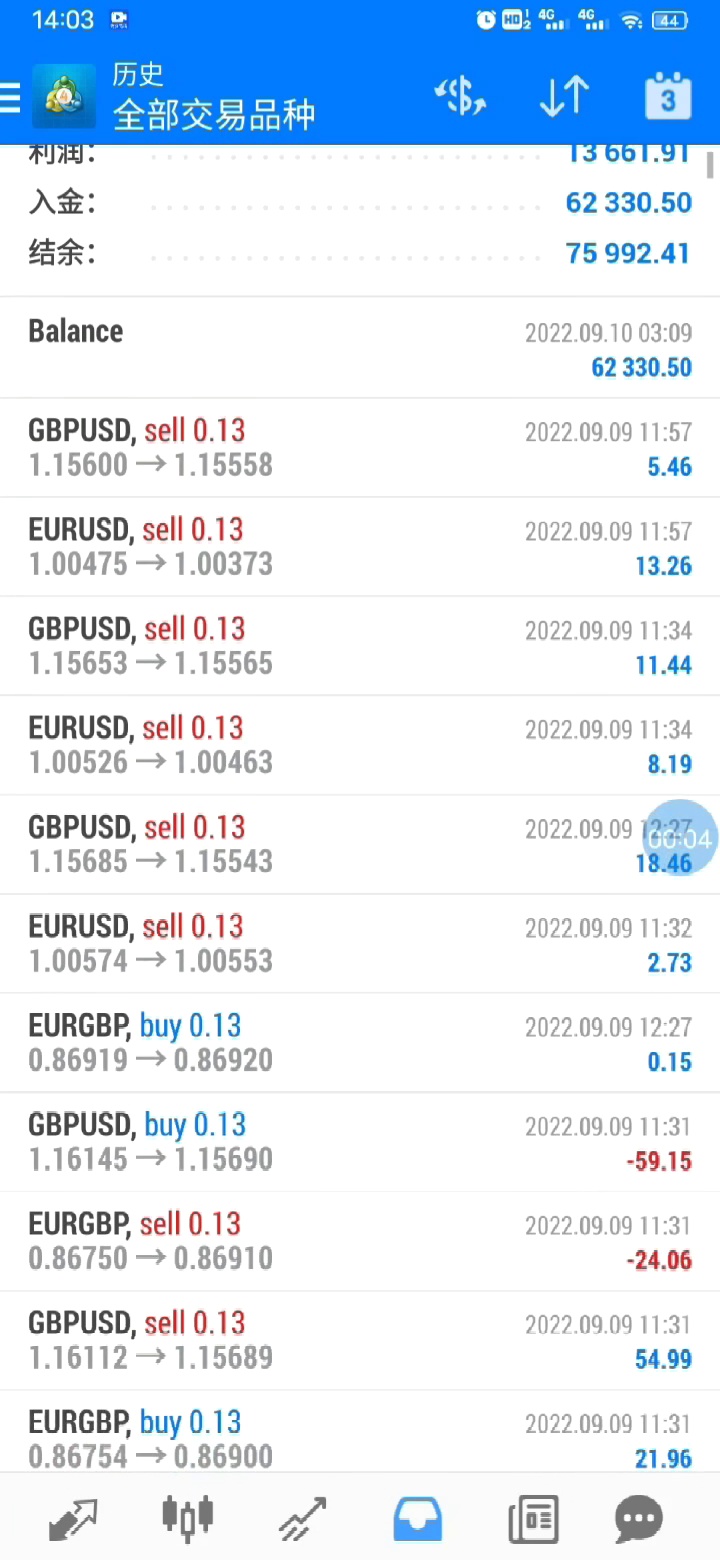Select the History inbox tab
This screenshot has width=720, height=1560.
pos(418,1519)
